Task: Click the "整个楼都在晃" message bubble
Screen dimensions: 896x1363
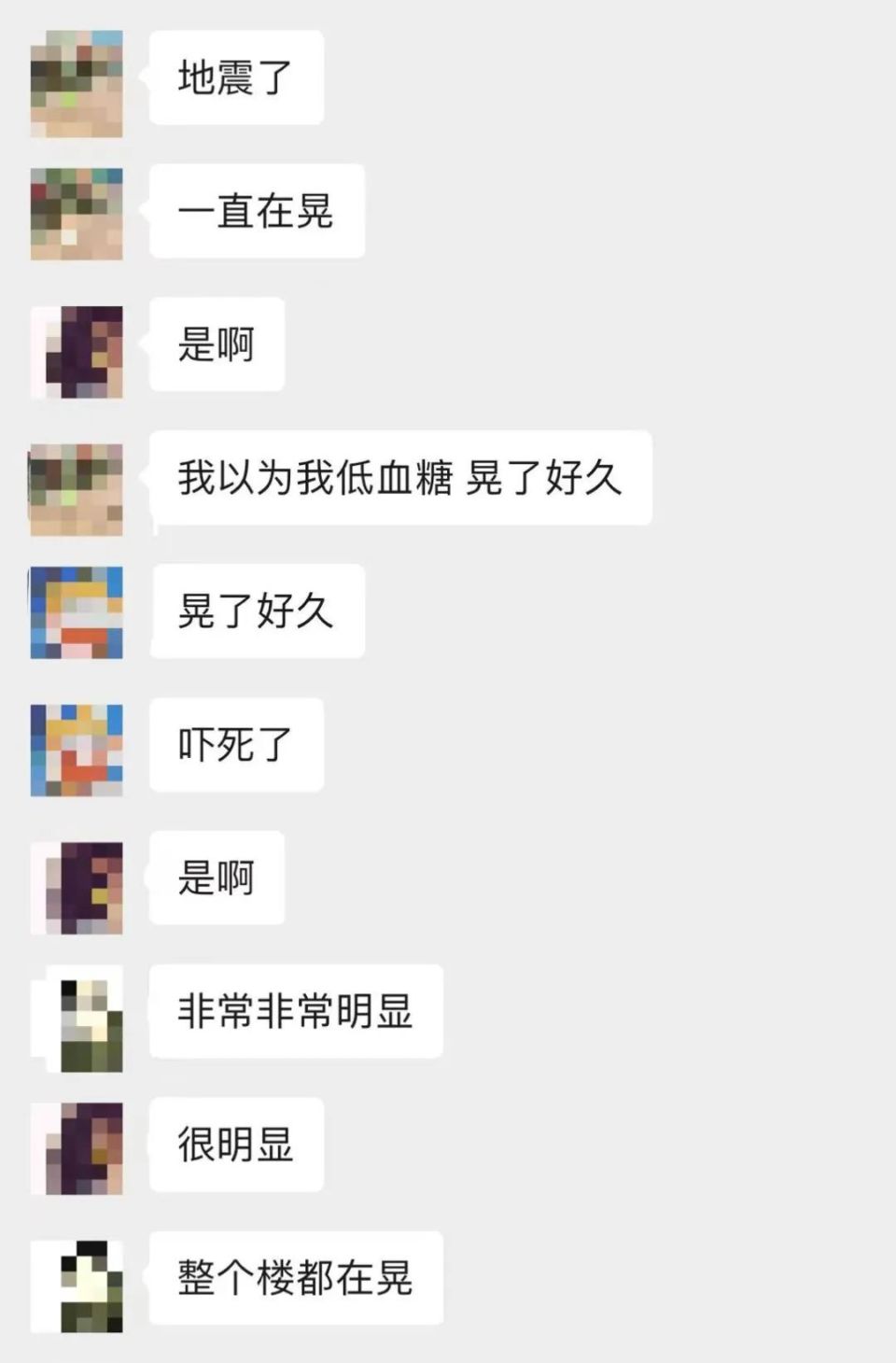Action: (x=295, y=1277)
